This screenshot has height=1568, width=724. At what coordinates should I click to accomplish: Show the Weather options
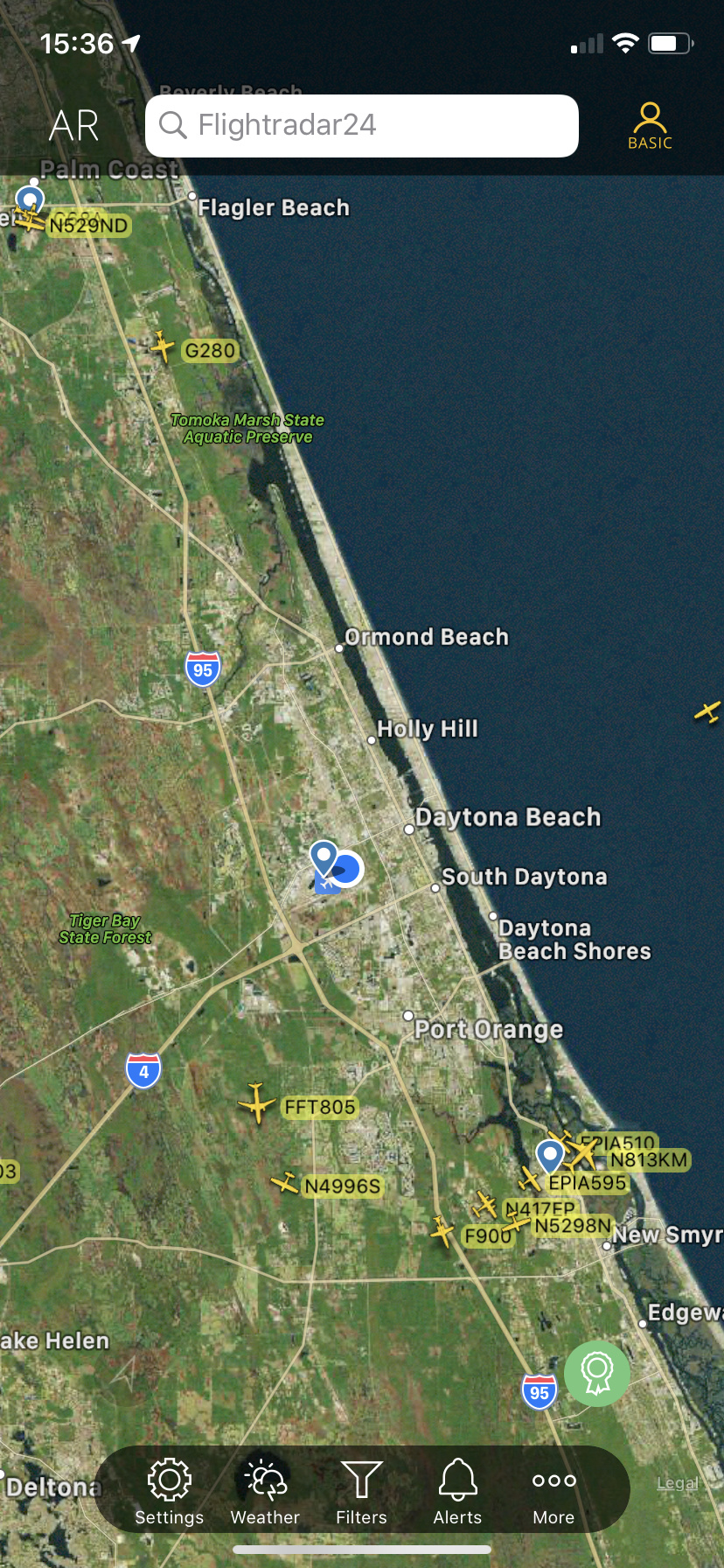tap(265, 1492)
